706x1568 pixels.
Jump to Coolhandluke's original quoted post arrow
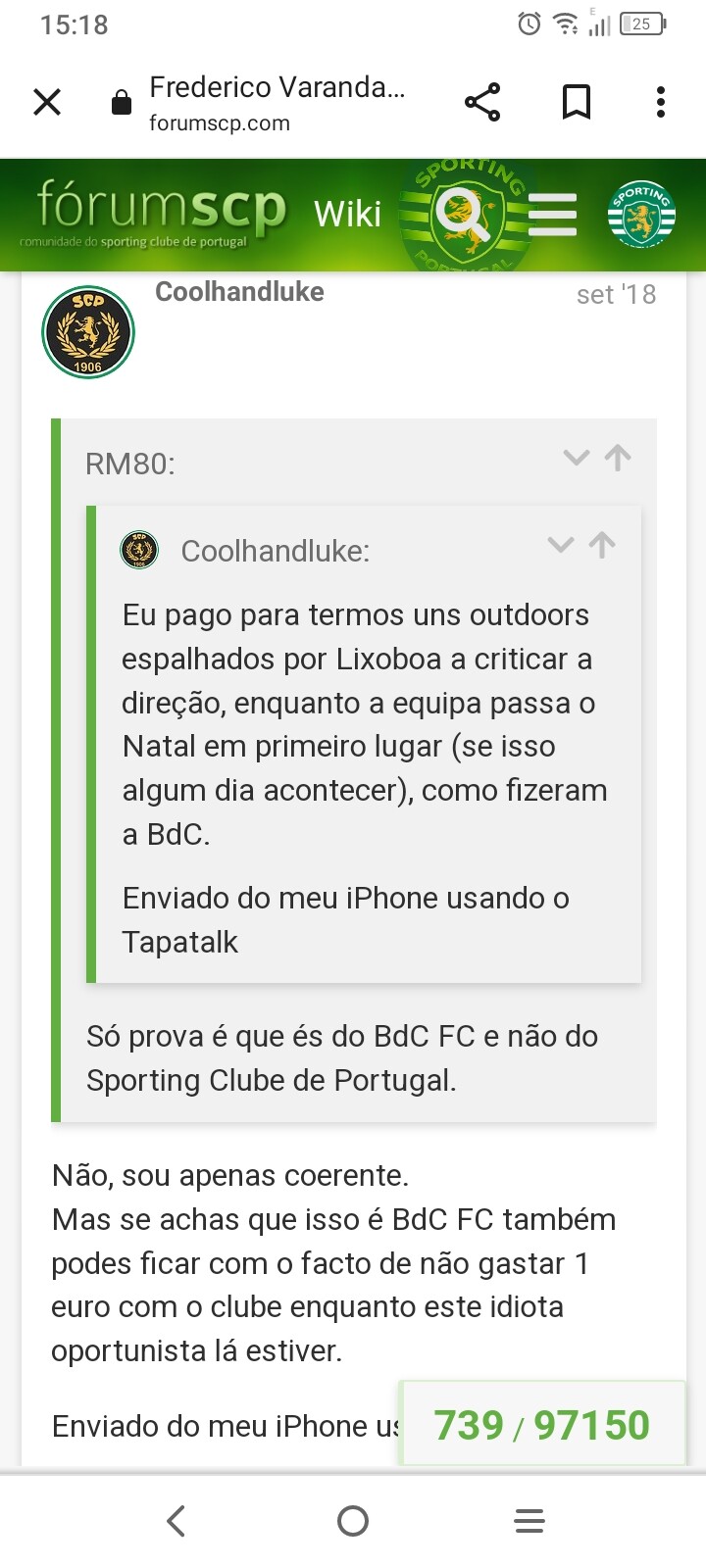point(602,545)
